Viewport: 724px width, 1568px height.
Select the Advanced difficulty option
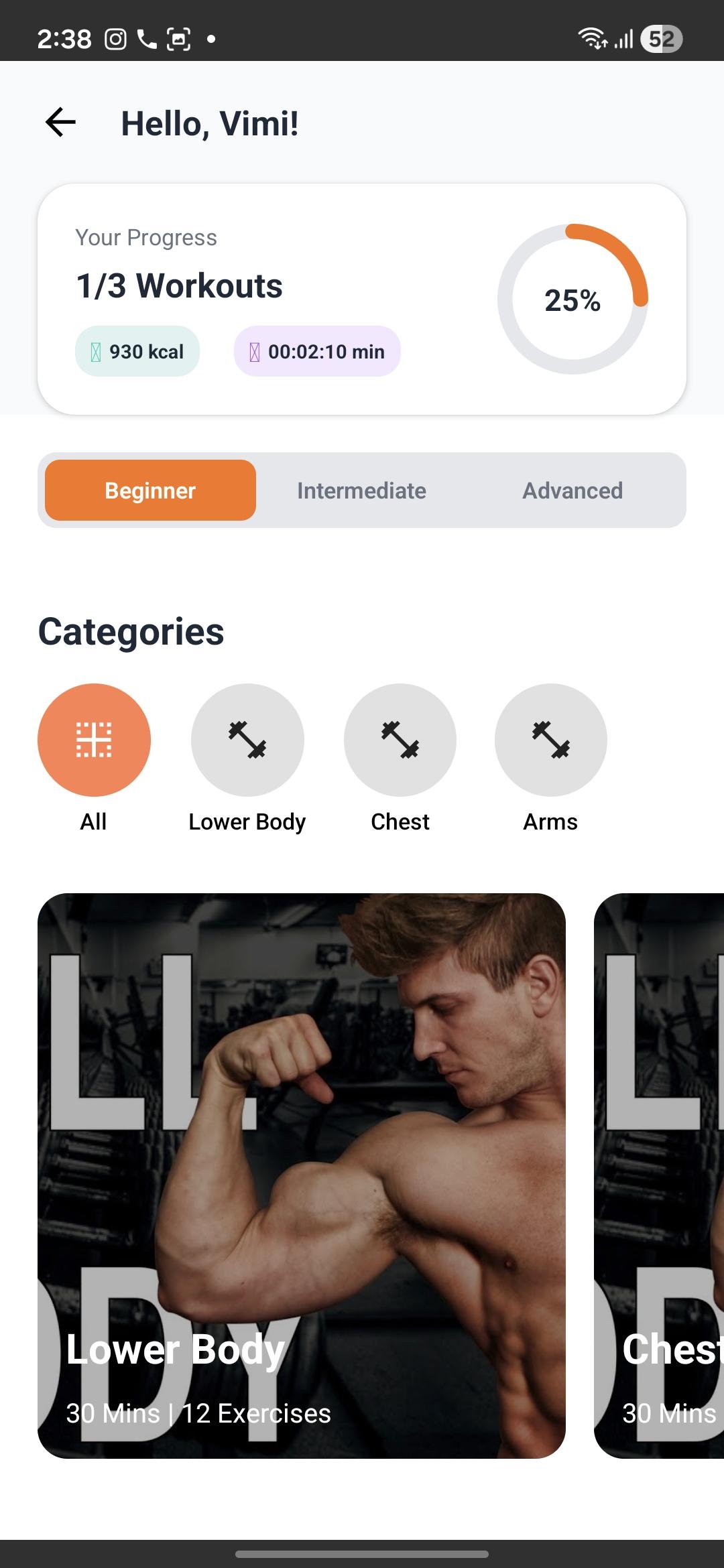point(572,490)
